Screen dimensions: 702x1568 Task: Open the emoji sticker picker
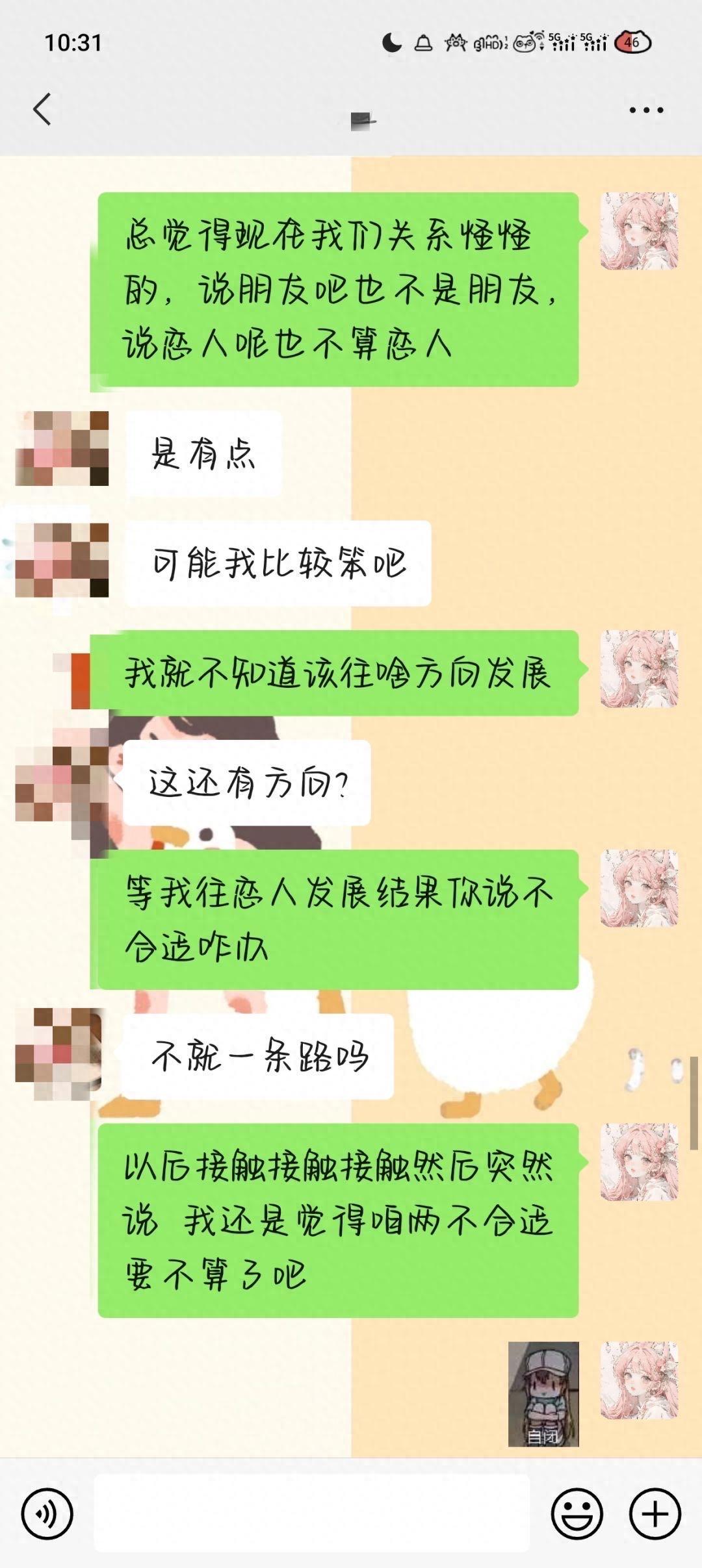[x=577, y=1513]
